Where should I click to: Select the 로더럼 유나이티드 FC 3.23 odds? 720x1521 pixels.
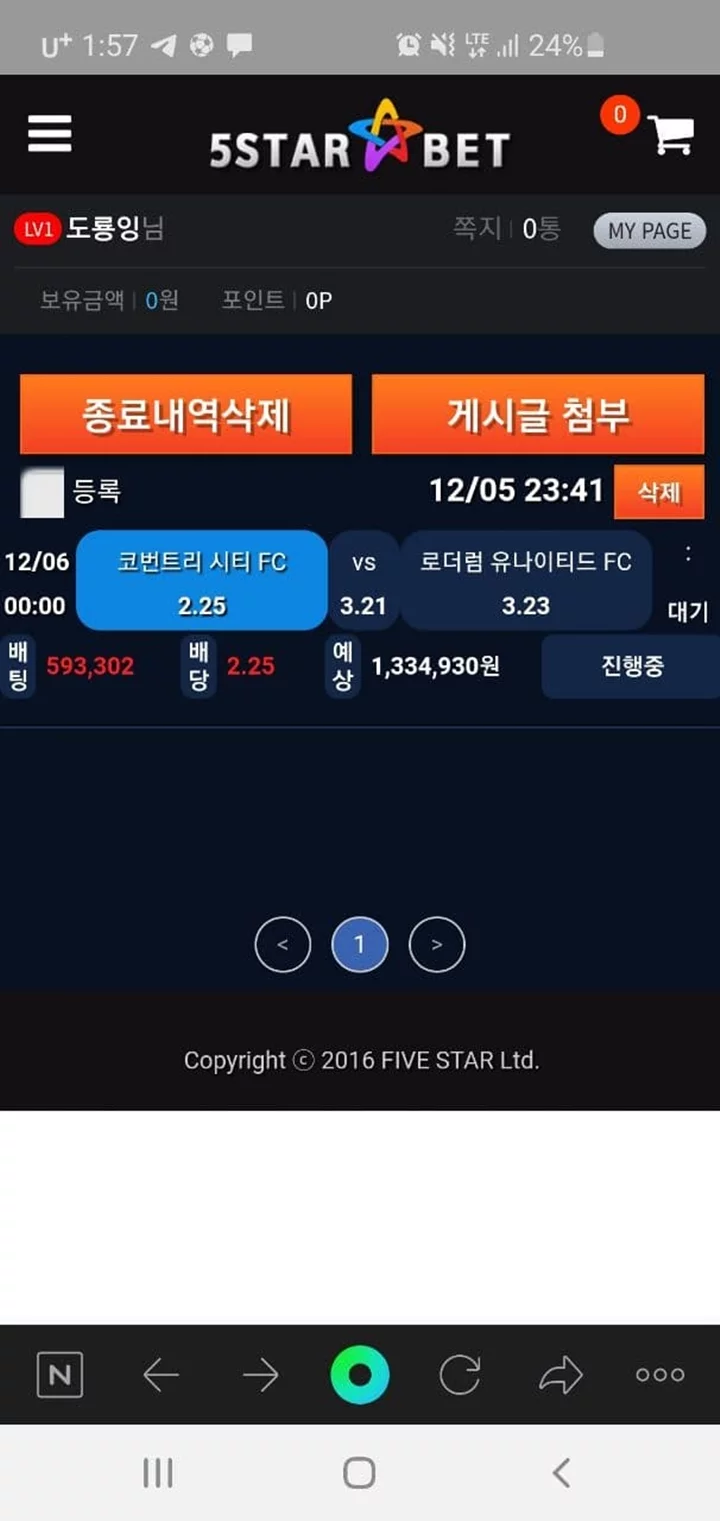click(x=525, y=581)
